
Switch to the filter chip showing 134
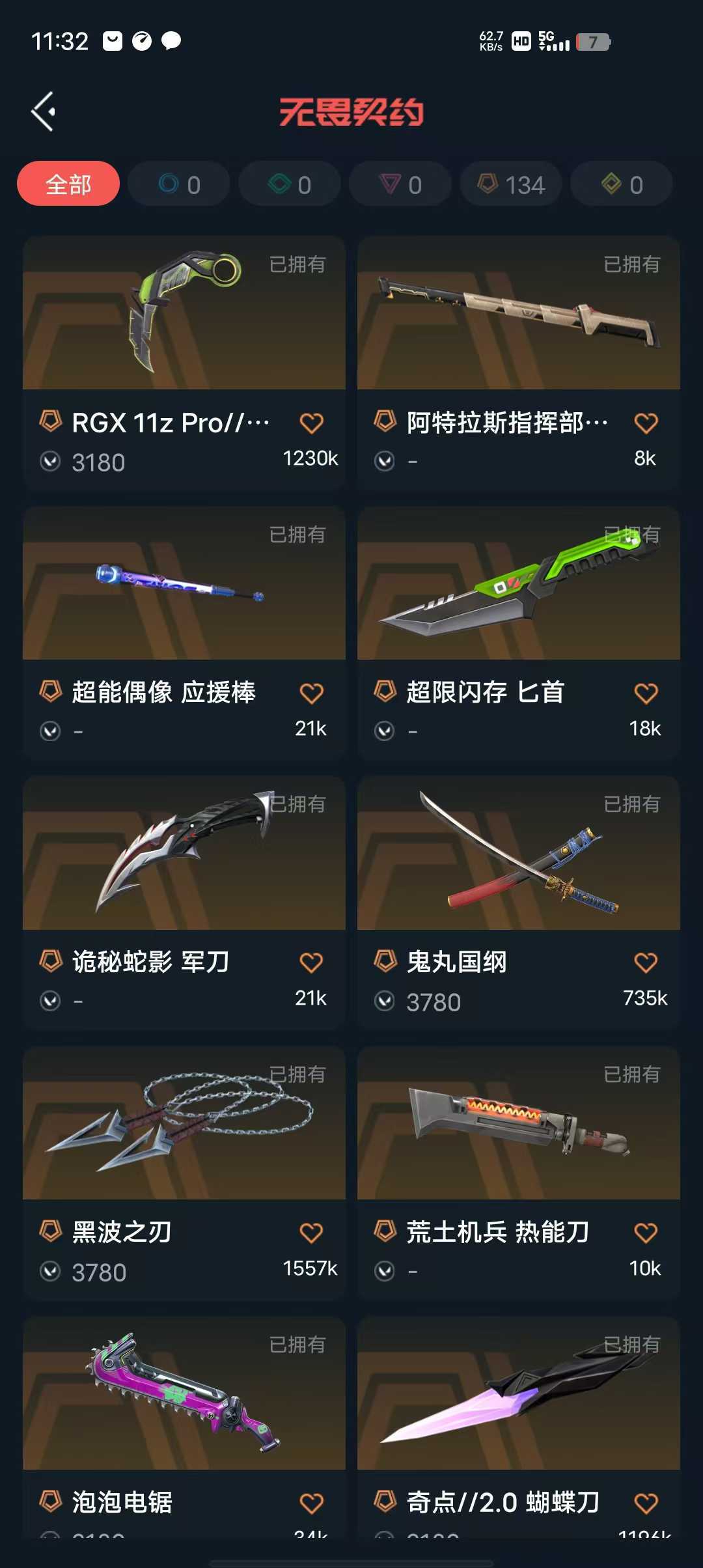(x=511, y=184)
